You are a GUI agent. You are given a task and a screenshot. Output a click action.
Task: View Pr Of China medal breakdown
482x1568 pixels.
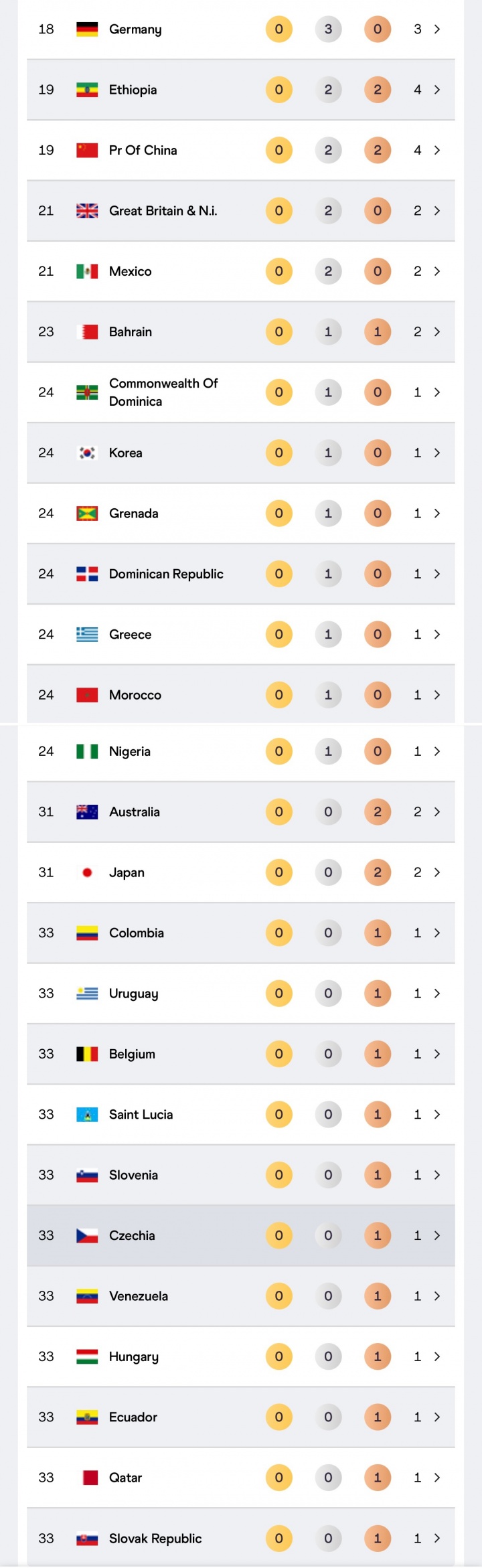437,150
